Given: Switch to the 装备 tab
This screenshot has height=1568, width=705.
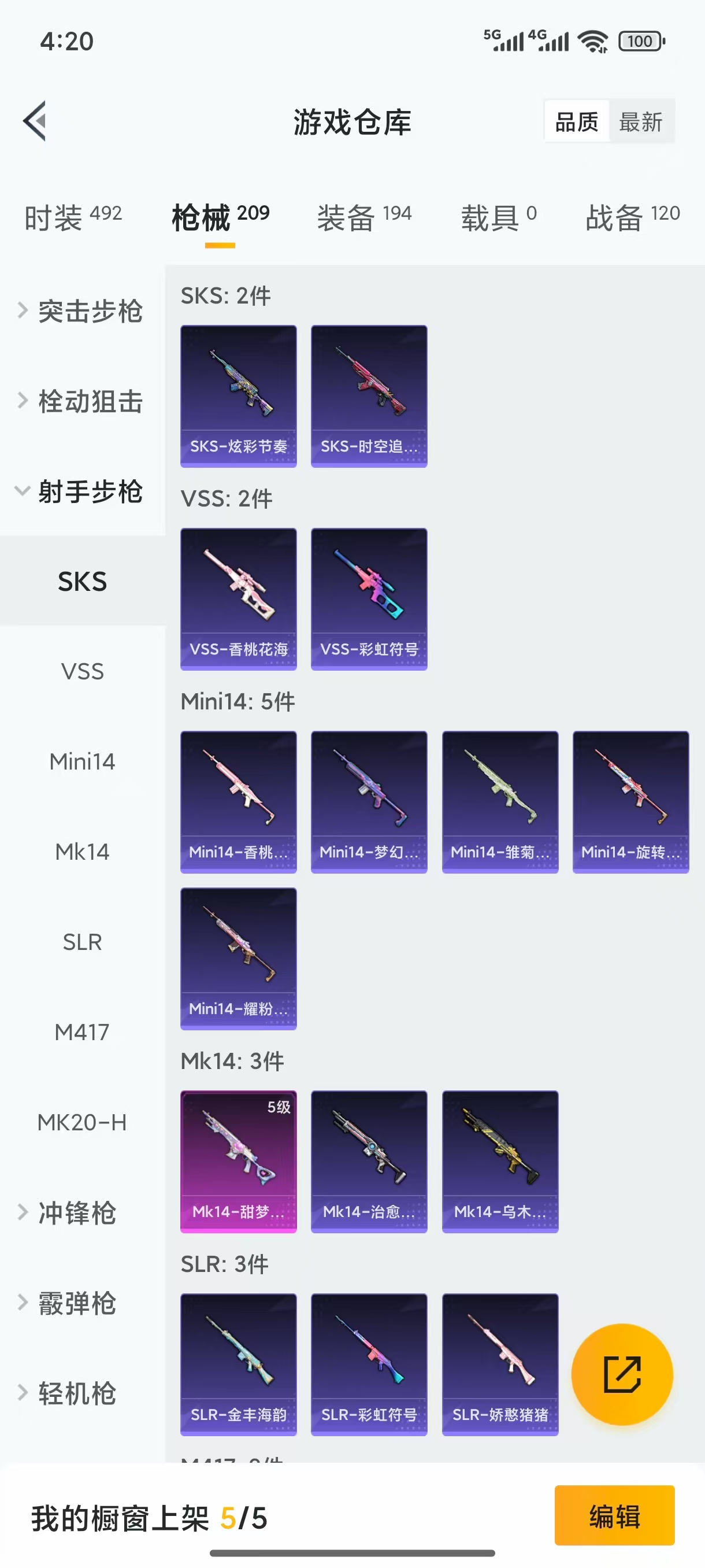Looking at the screenshot, I should (x=363, y=217).
